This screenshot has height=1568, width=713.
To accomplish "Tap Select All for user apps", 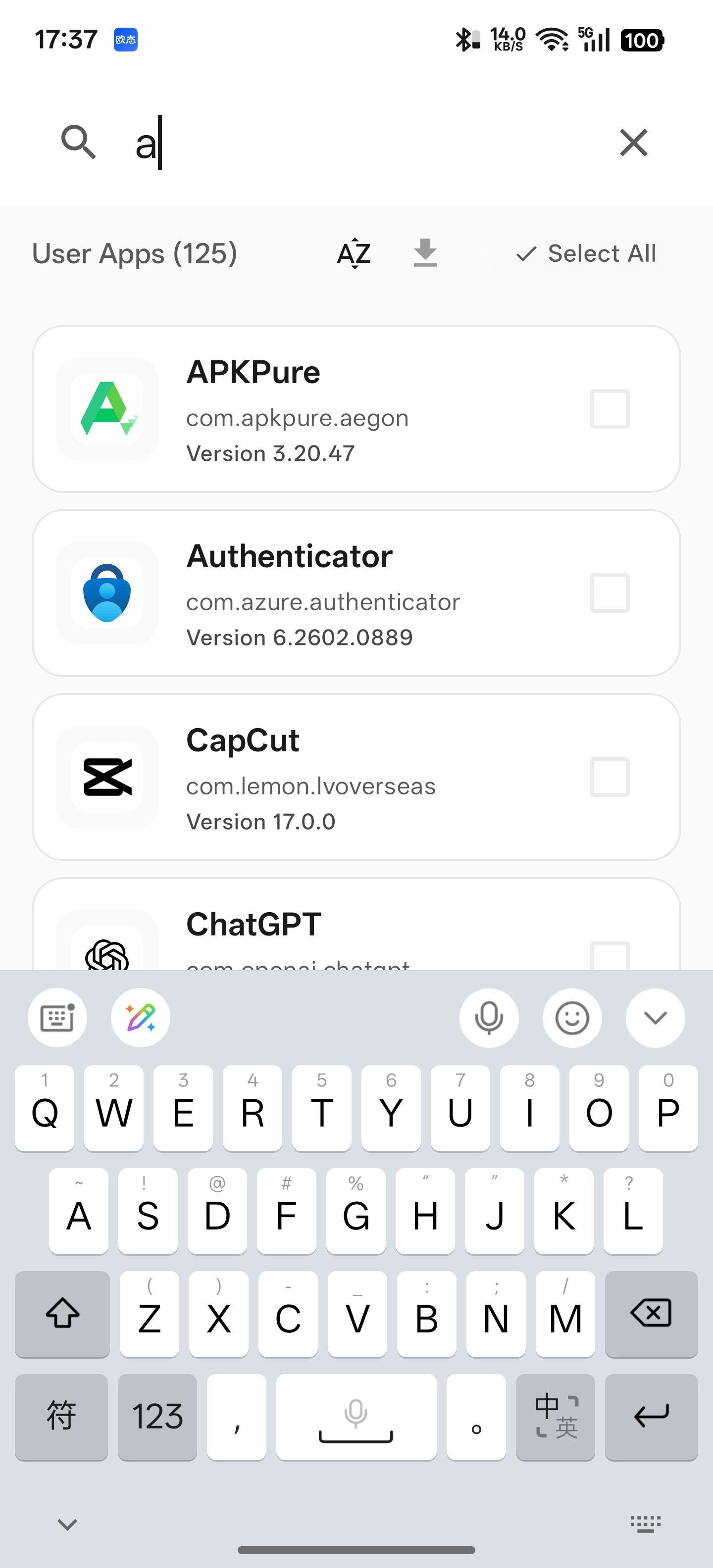I will click(x=585, y=253).
